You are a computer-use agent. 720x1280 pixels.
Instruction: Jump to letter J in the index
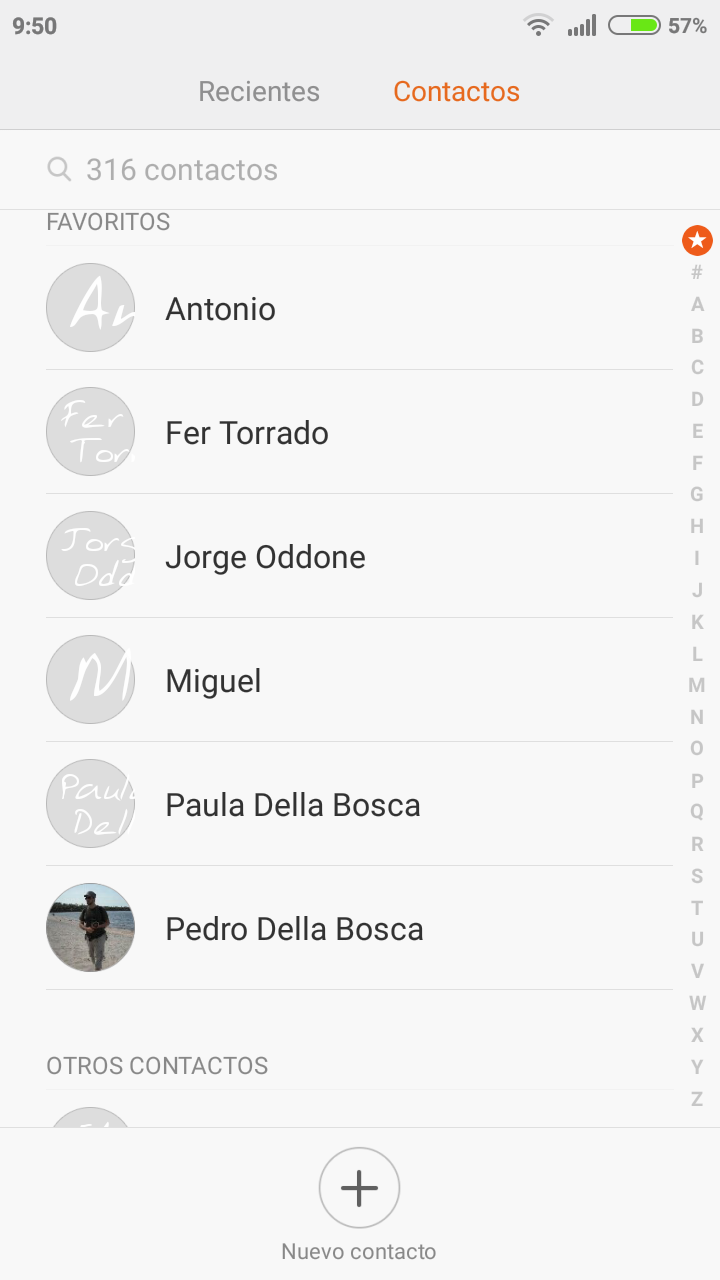(697, 590)
